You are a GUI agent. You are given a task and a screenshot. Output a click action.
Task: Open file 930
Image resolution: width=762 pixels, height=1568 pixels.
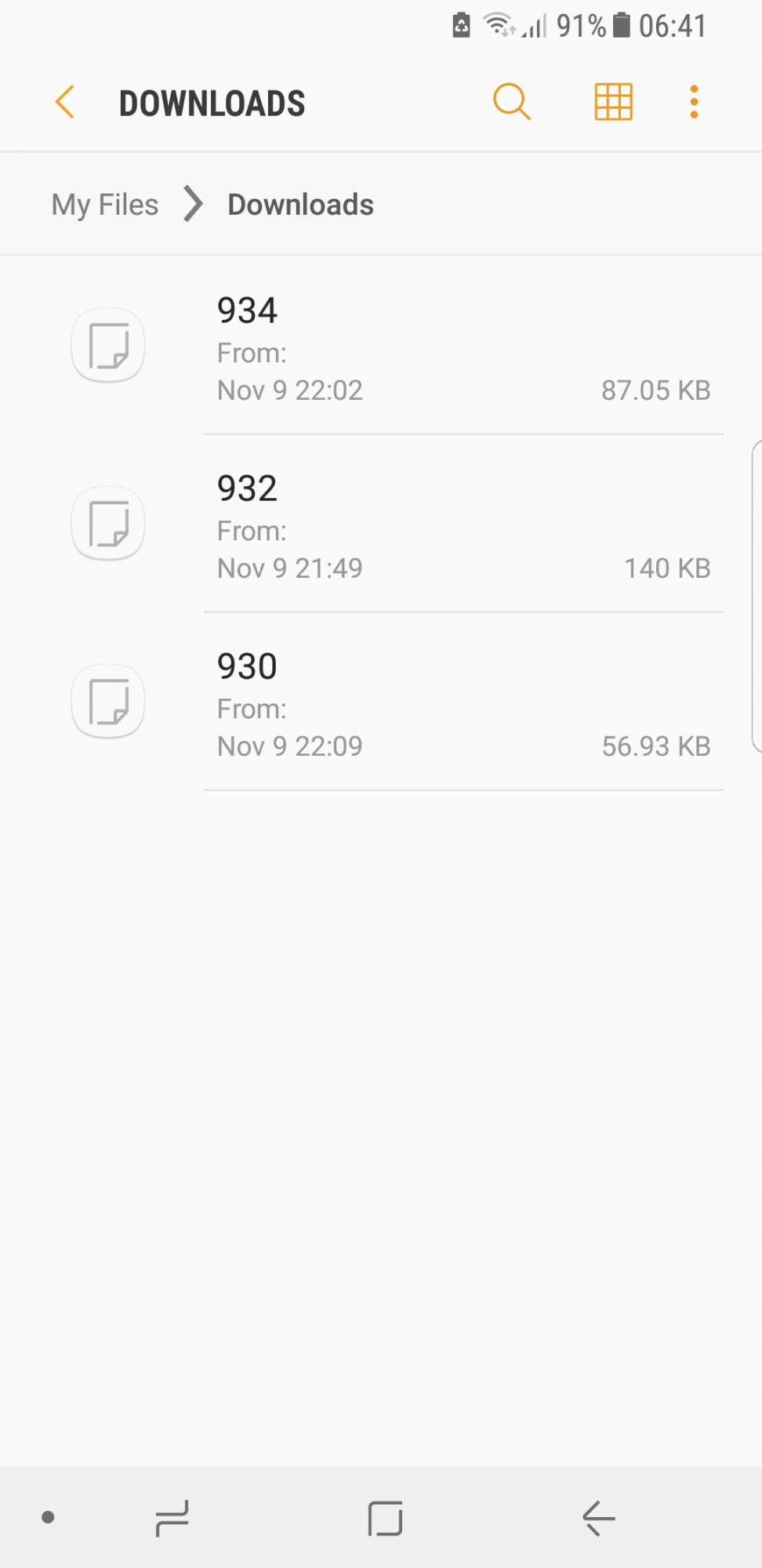pos(381,702)
